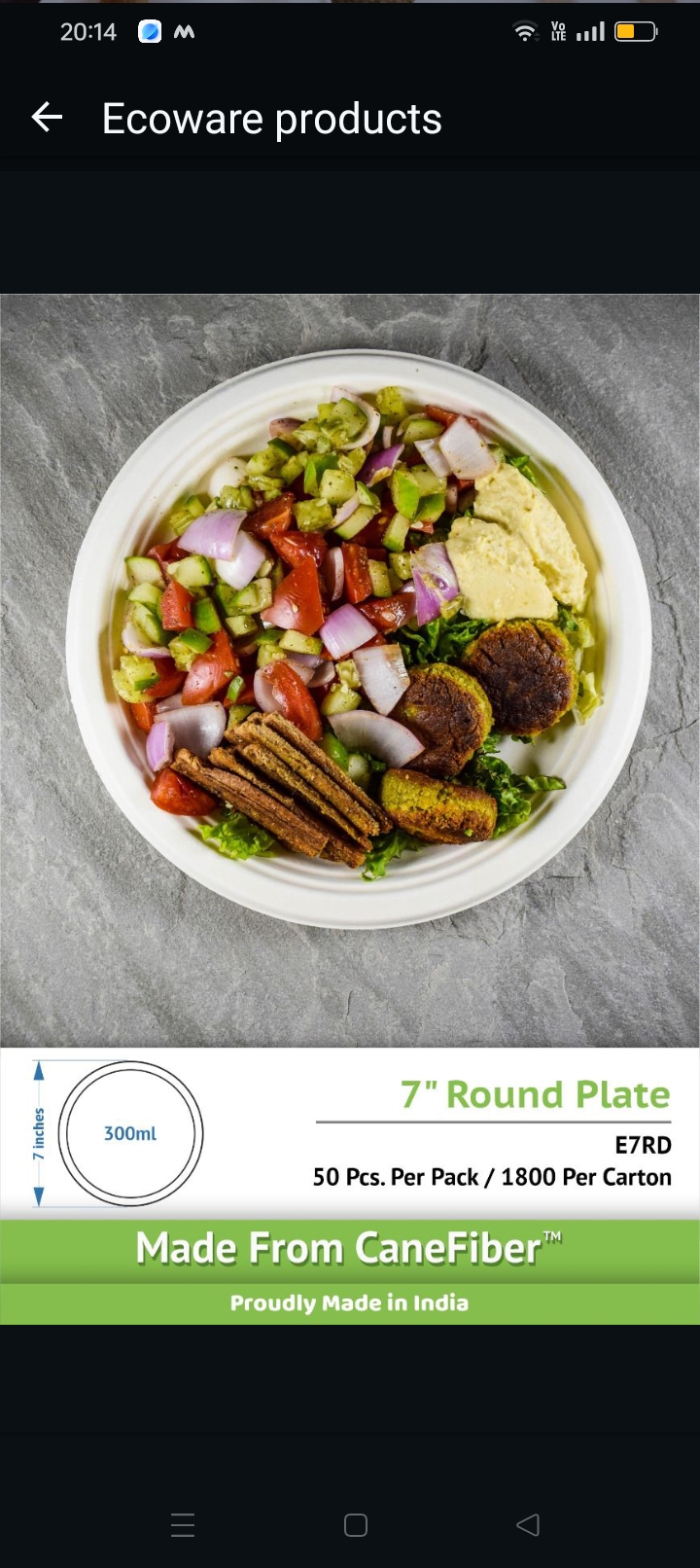Tap the system back triangle
This screenshot has height=1568, width=700.
(x=528, y=1525)
